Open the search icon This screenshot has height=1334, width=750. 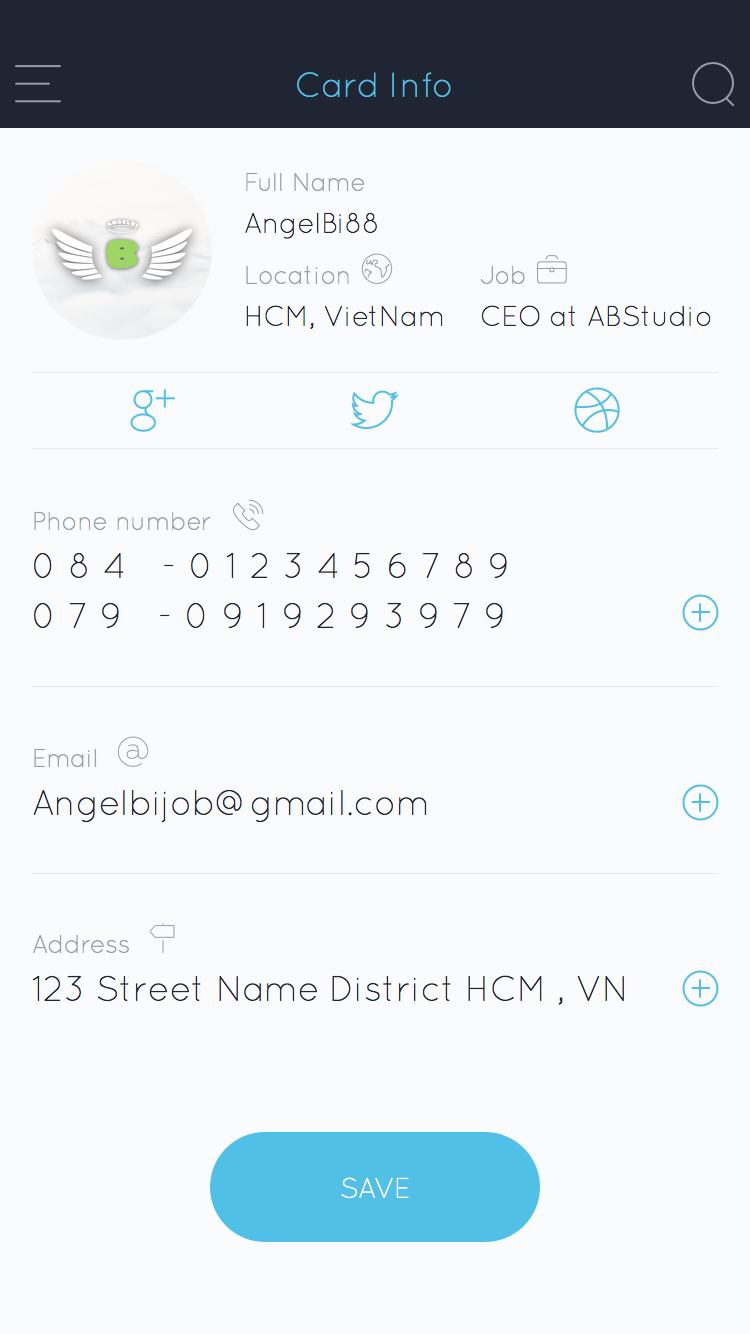[x=713, y=84]
